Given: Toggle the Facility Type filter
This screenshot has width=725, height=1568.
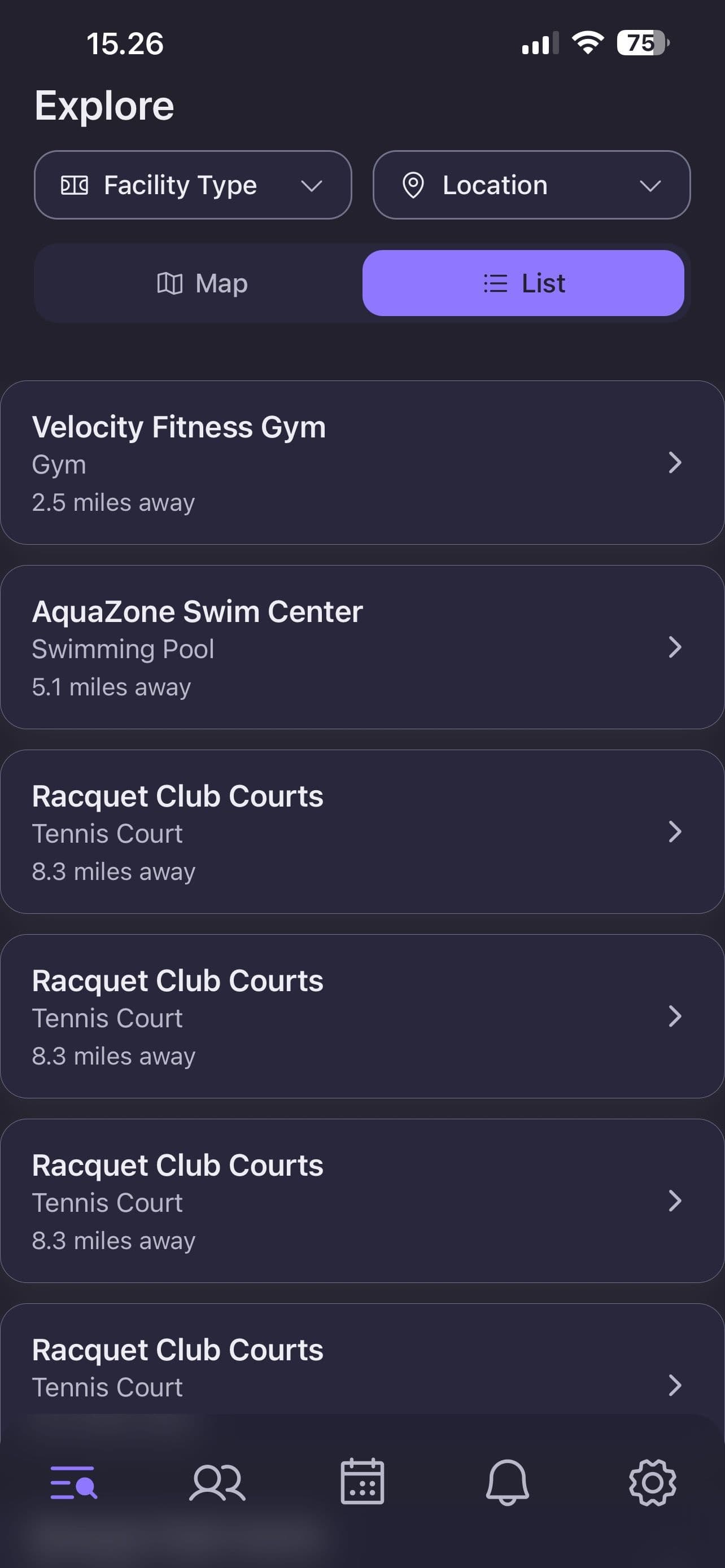Looking at the screenshot, I should tap(192, 185).
